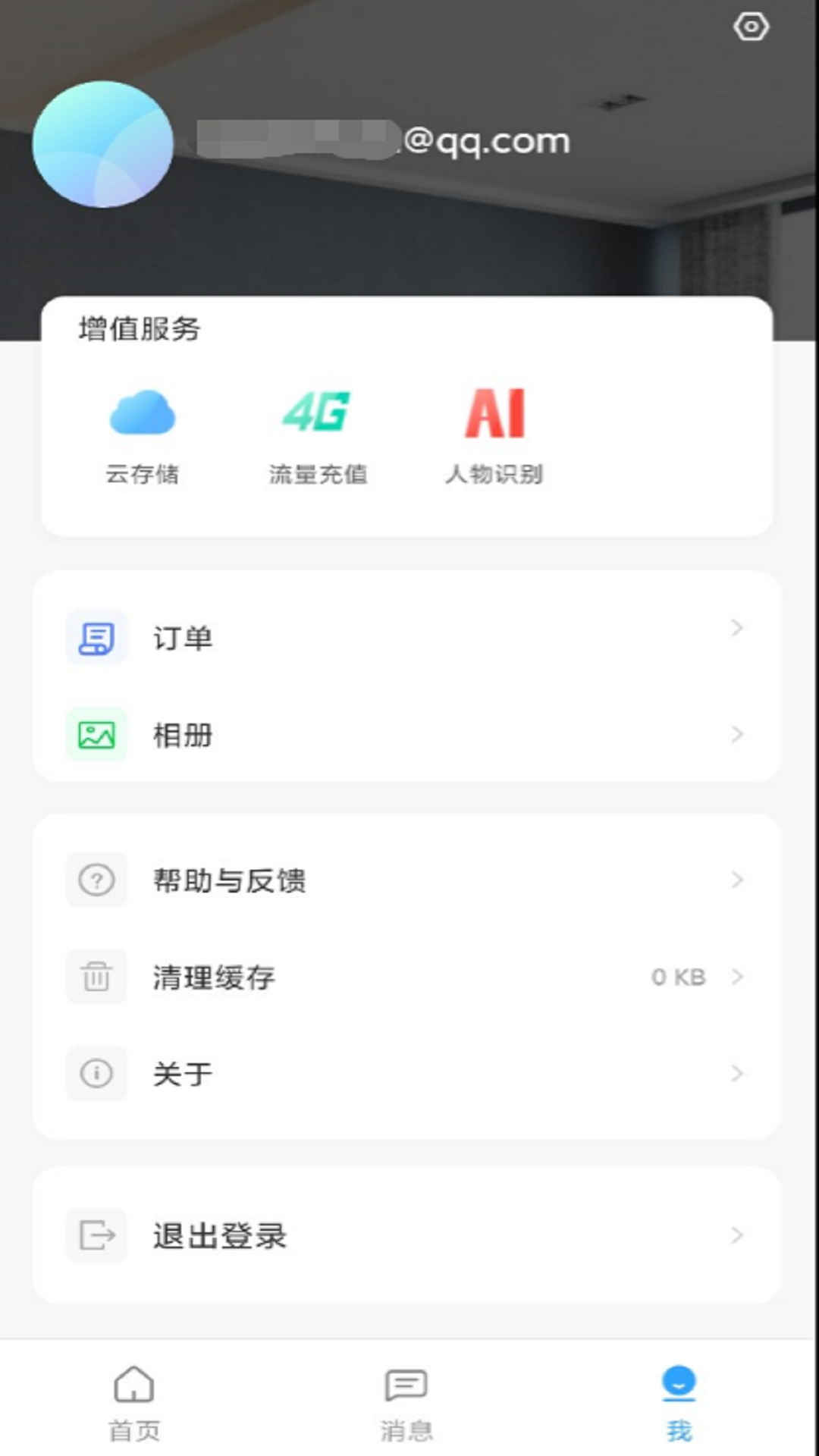Click the 关于 info icon
This screenshot has height=1456, width=819.
96,1074
